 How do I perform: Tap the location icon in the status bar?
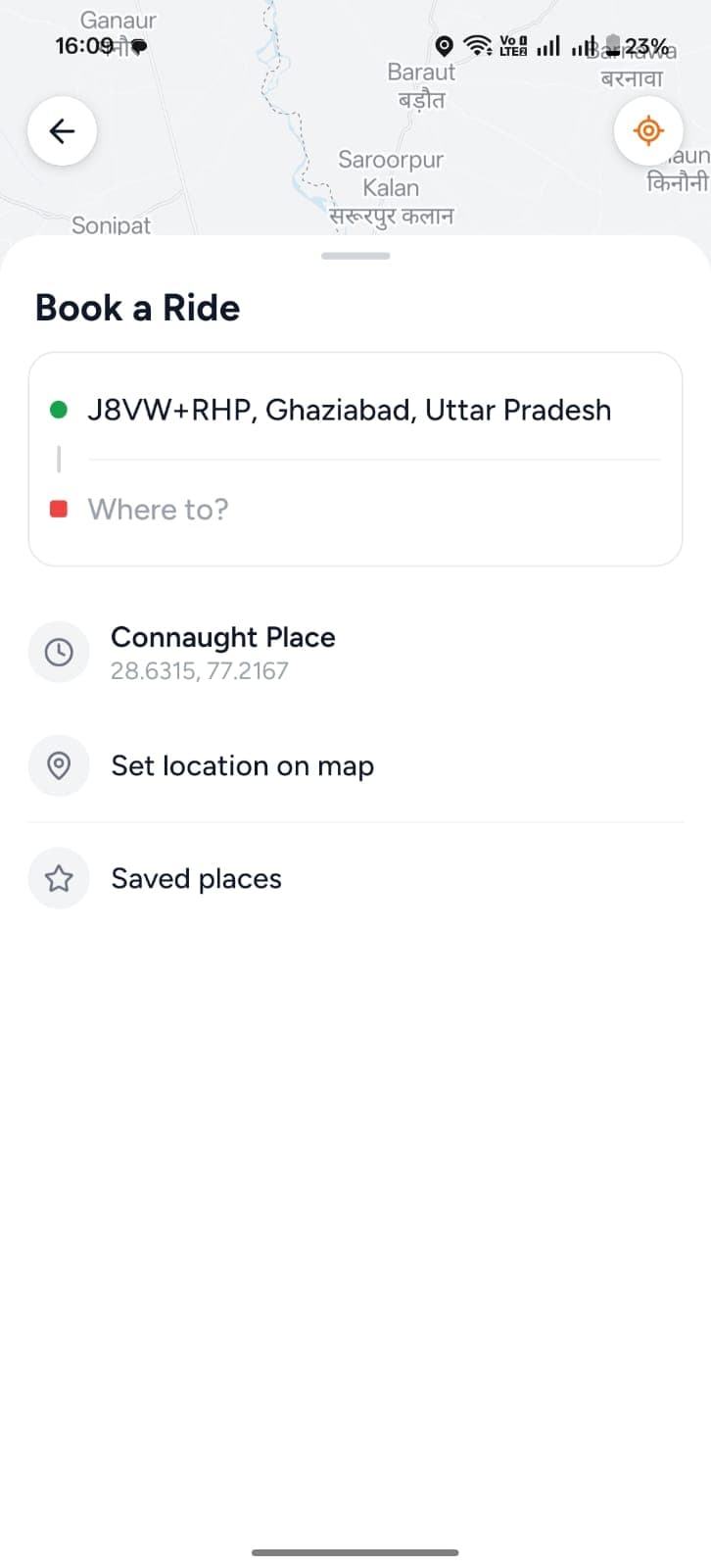(446, 45)
